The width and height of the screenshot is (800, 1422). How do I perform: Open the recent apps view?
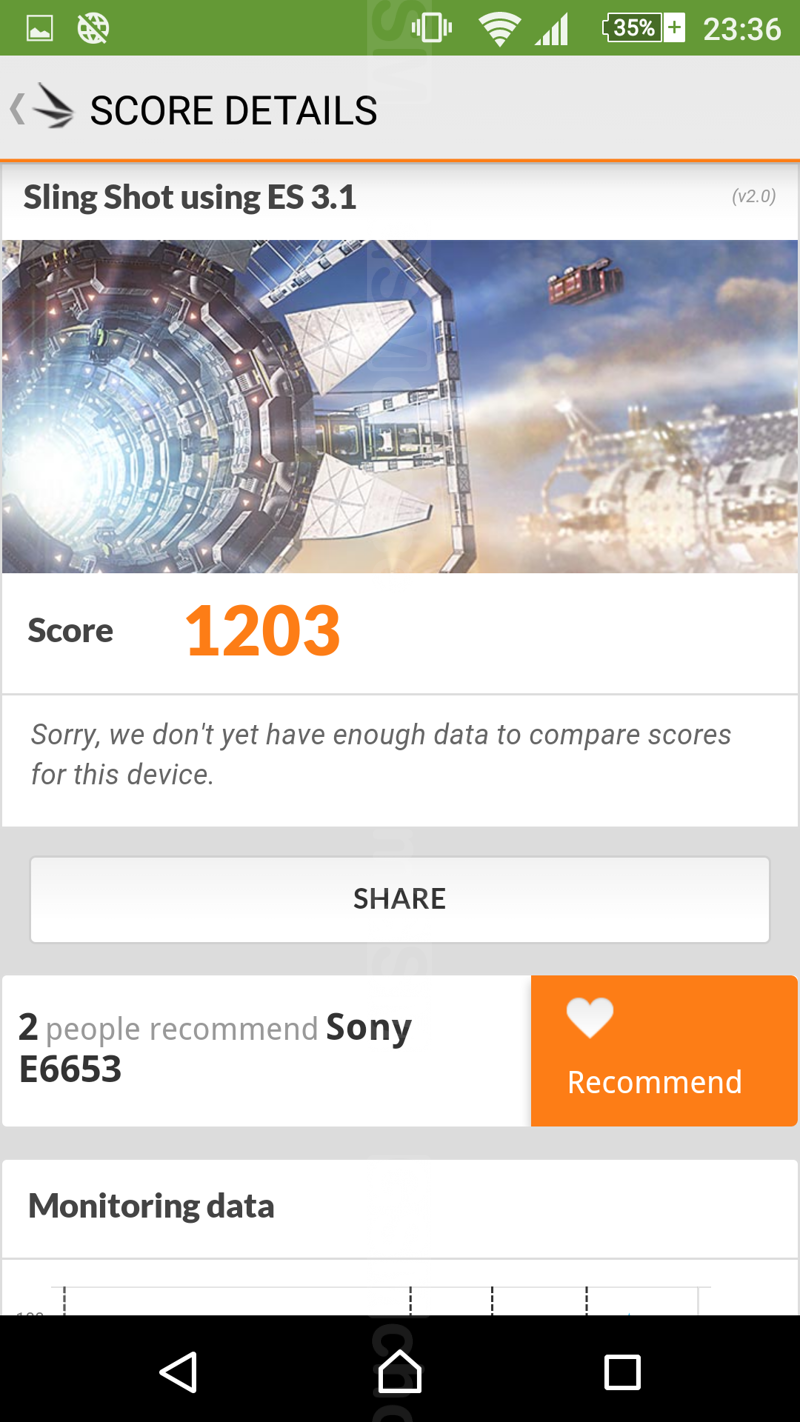pos(622,1372)
